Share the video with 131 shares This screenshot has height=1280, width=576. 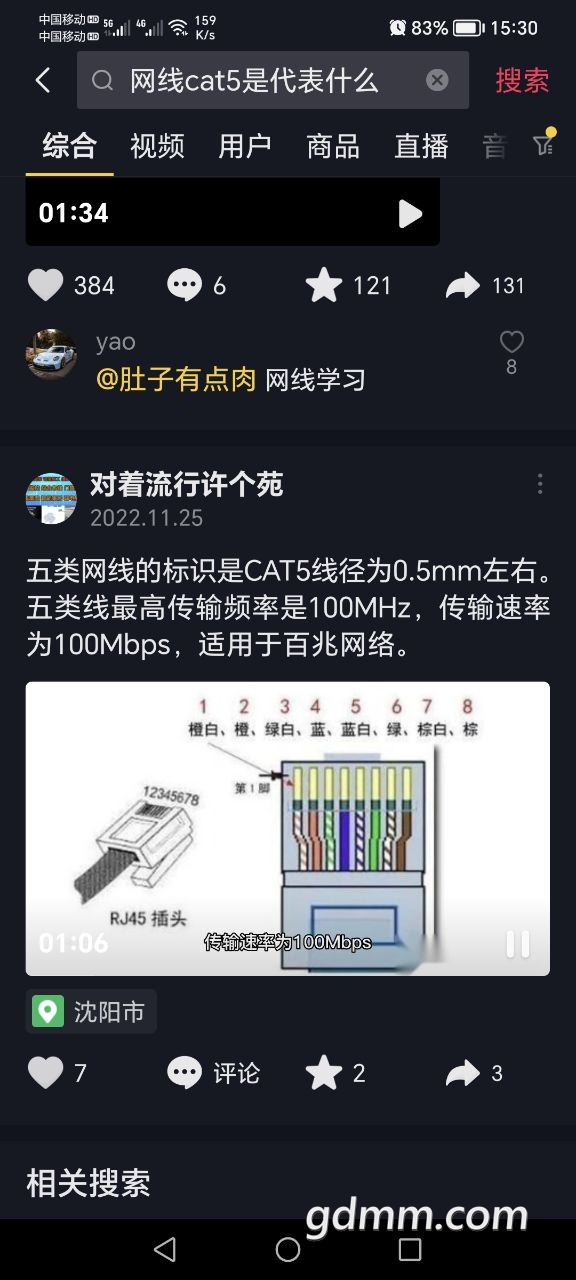[463, 286]
